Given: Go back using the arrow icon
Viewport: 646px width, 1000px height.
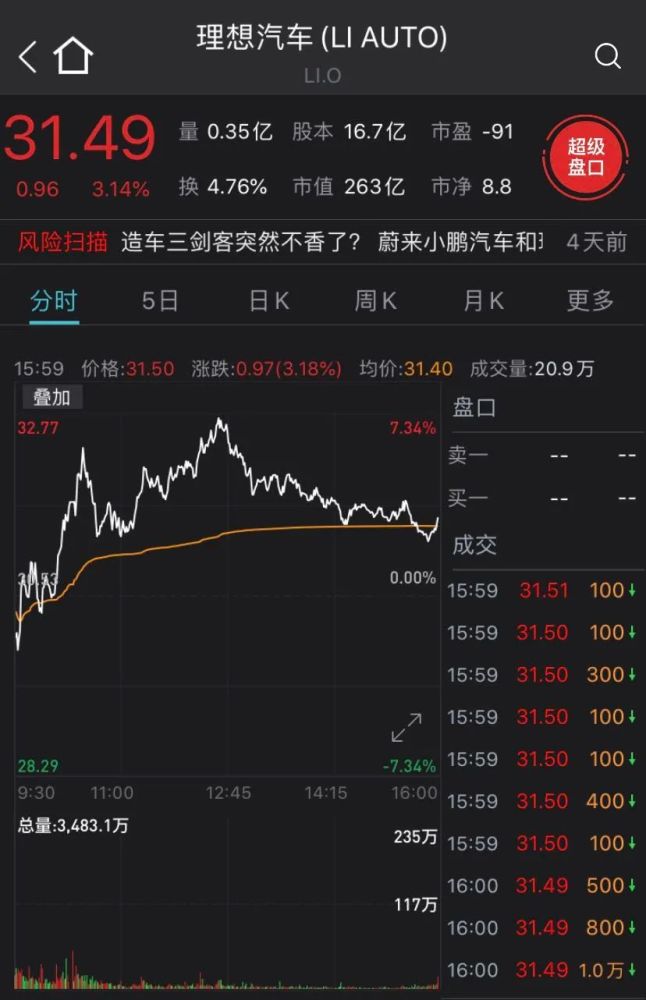Looking at the screenshot, I should (27, 57).
